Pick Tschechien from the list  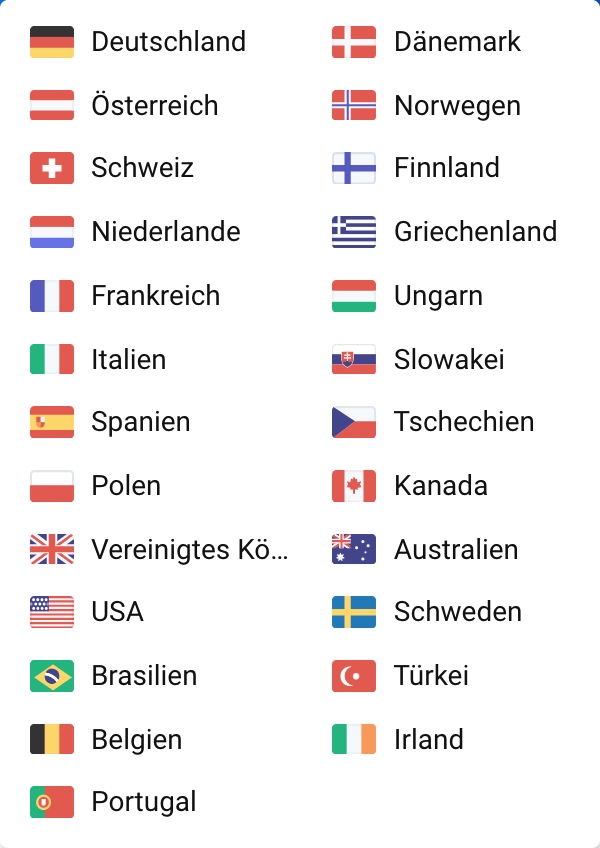464,422
